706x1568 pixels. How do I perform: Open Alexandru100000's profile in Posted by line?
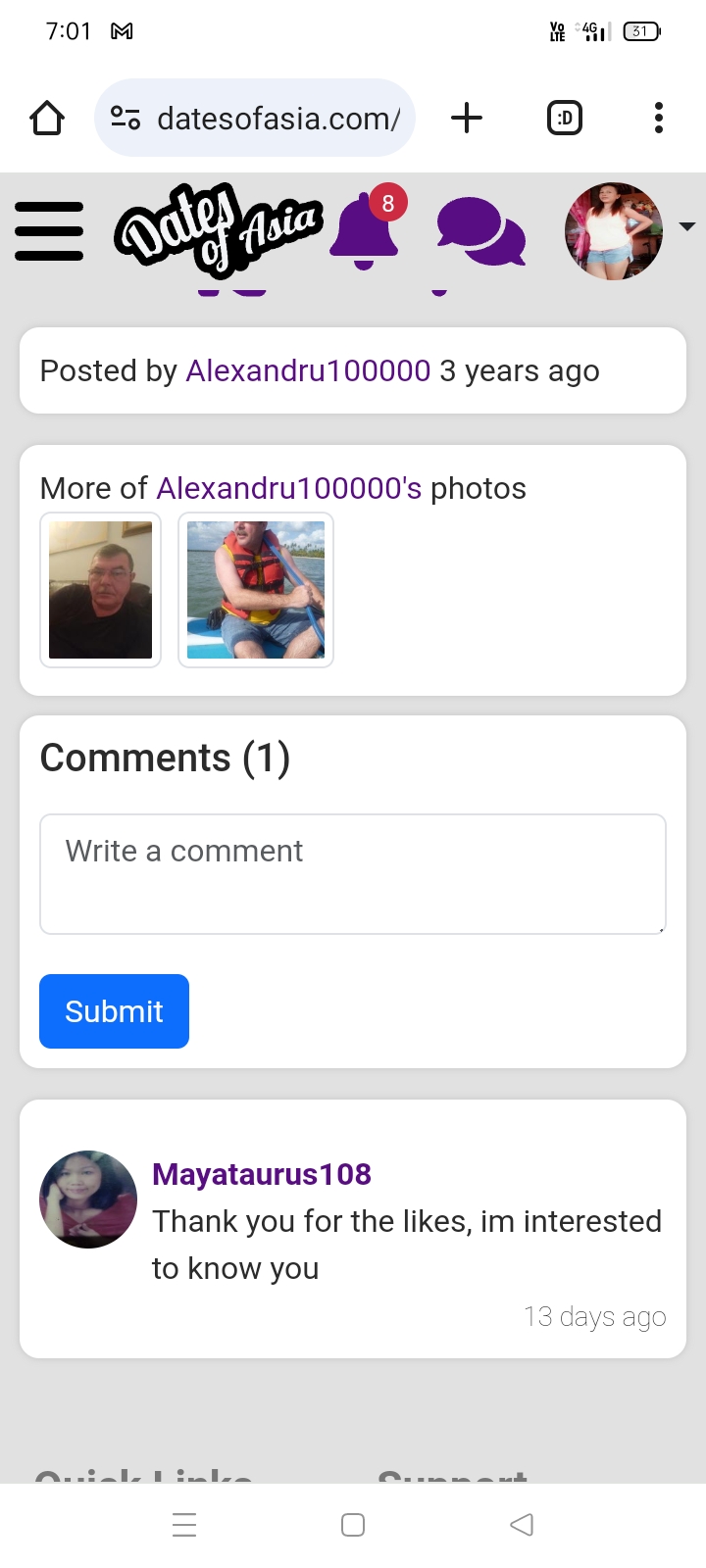308,370
